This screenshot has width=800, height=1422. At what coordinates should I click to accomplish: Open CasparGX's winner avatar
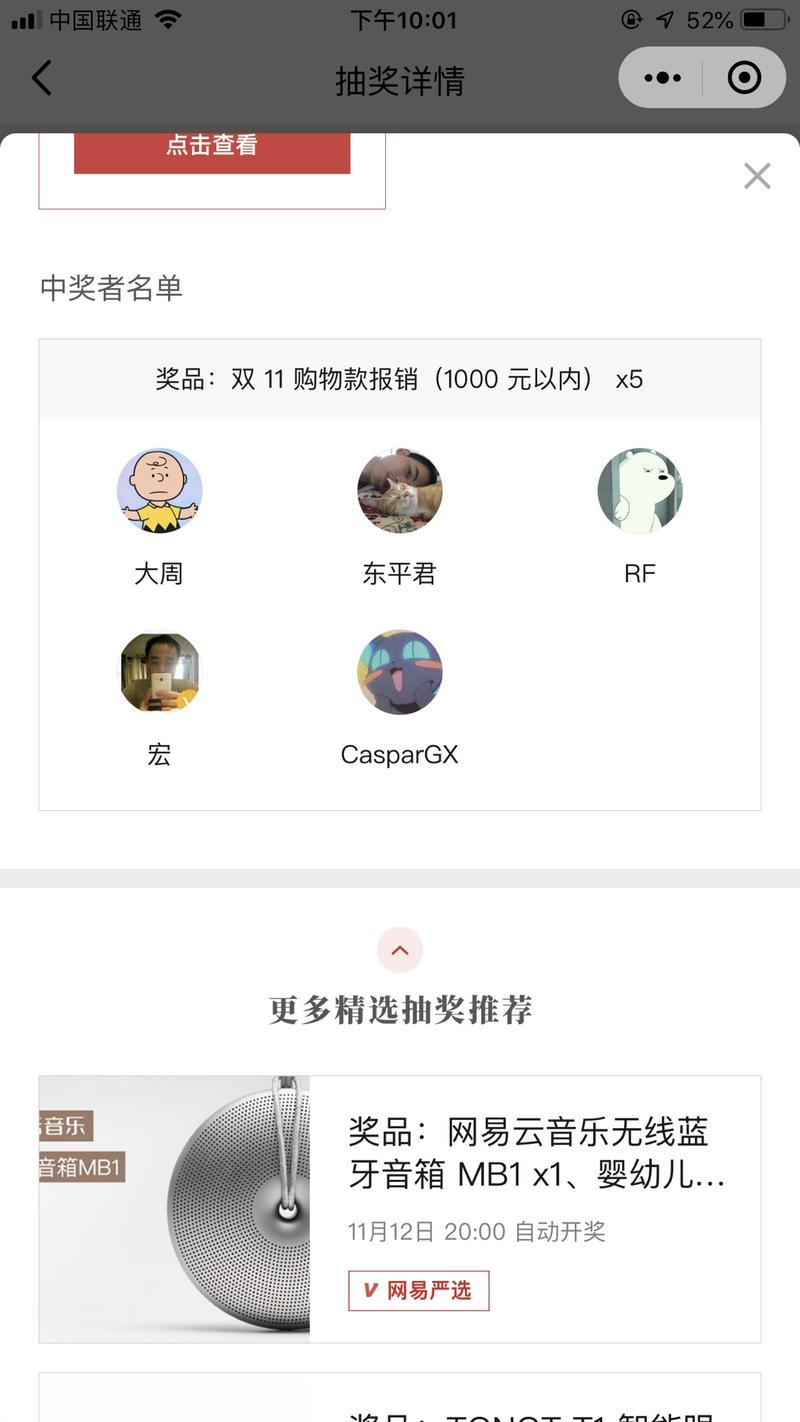tap(399, 672)
